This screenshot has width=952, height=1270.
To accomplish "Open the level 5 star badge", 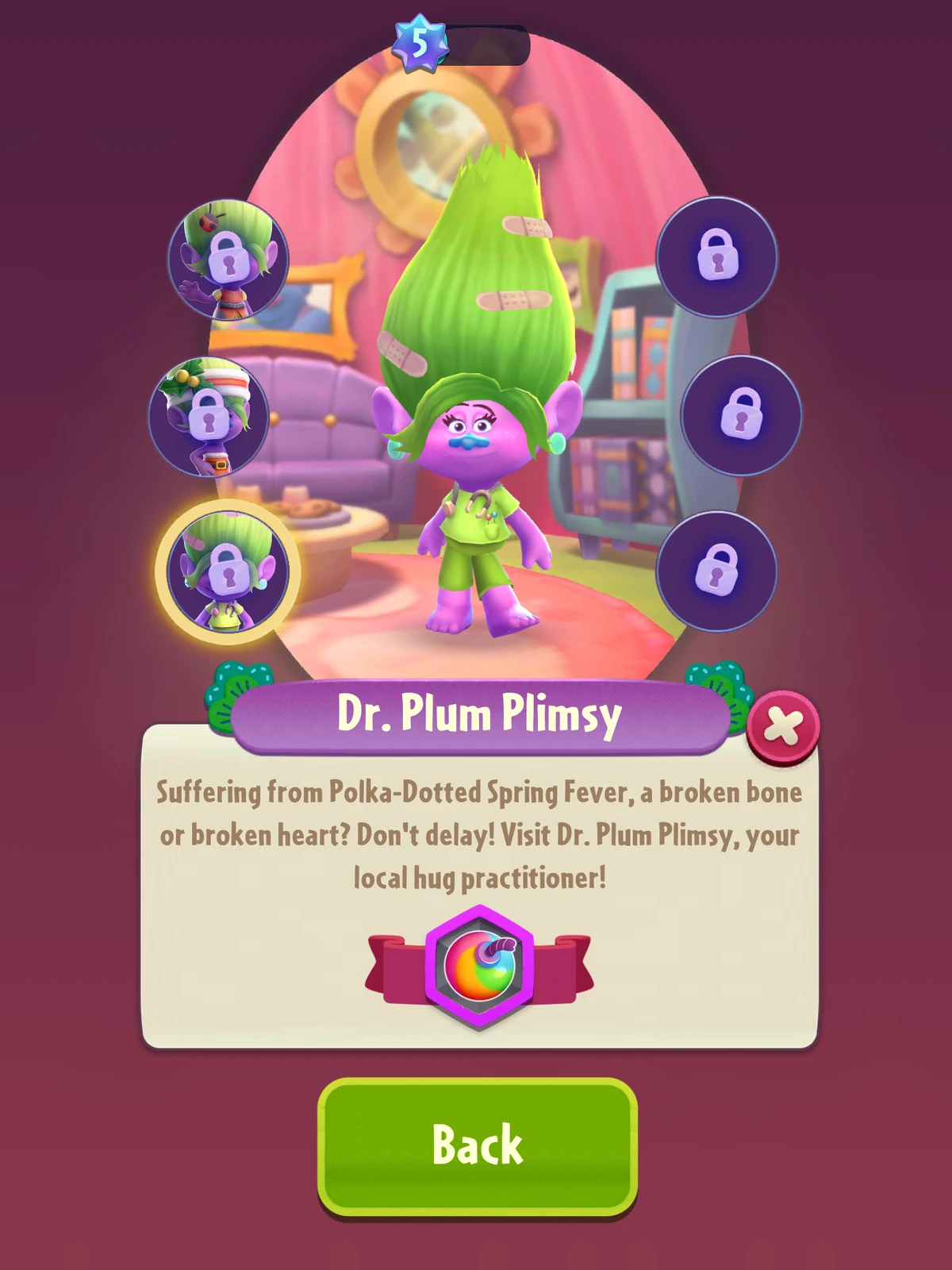I will click(420, 44).
